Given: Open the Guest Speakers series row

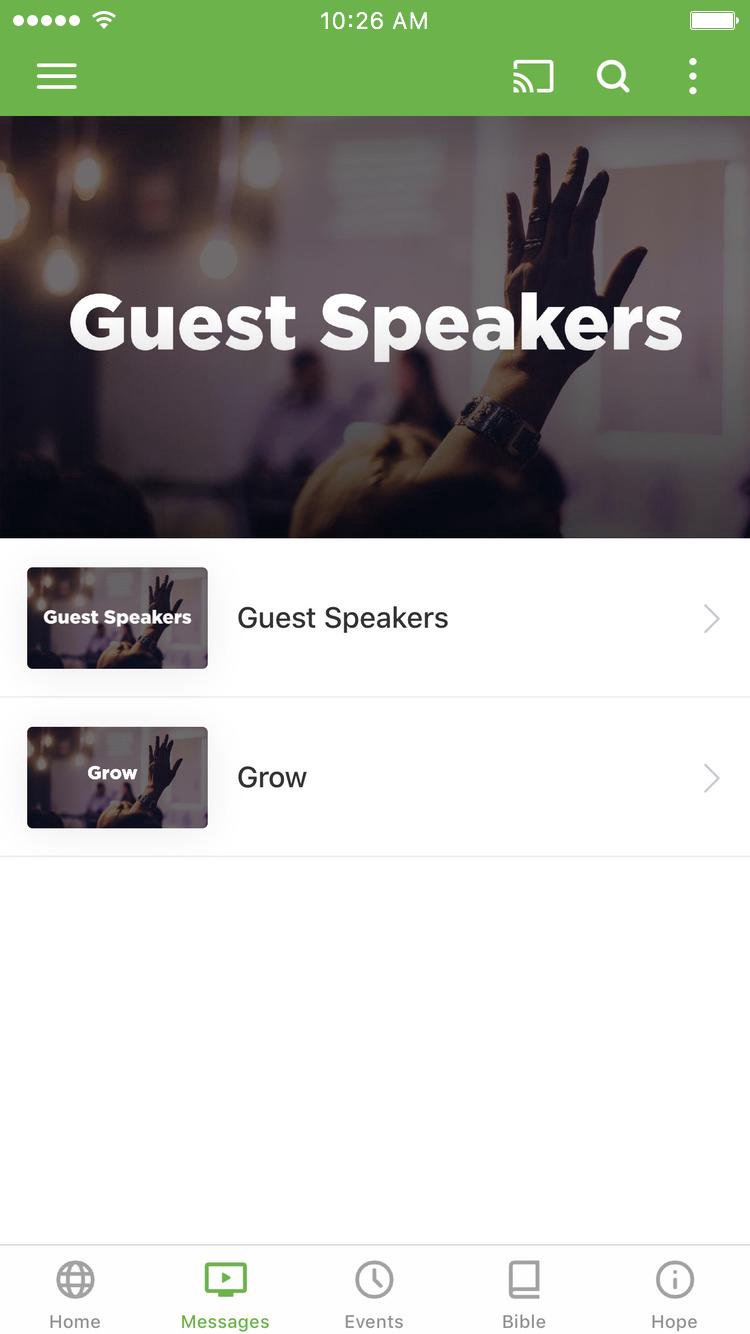Looking at the screenshot, I should click(x=374, y=618).
